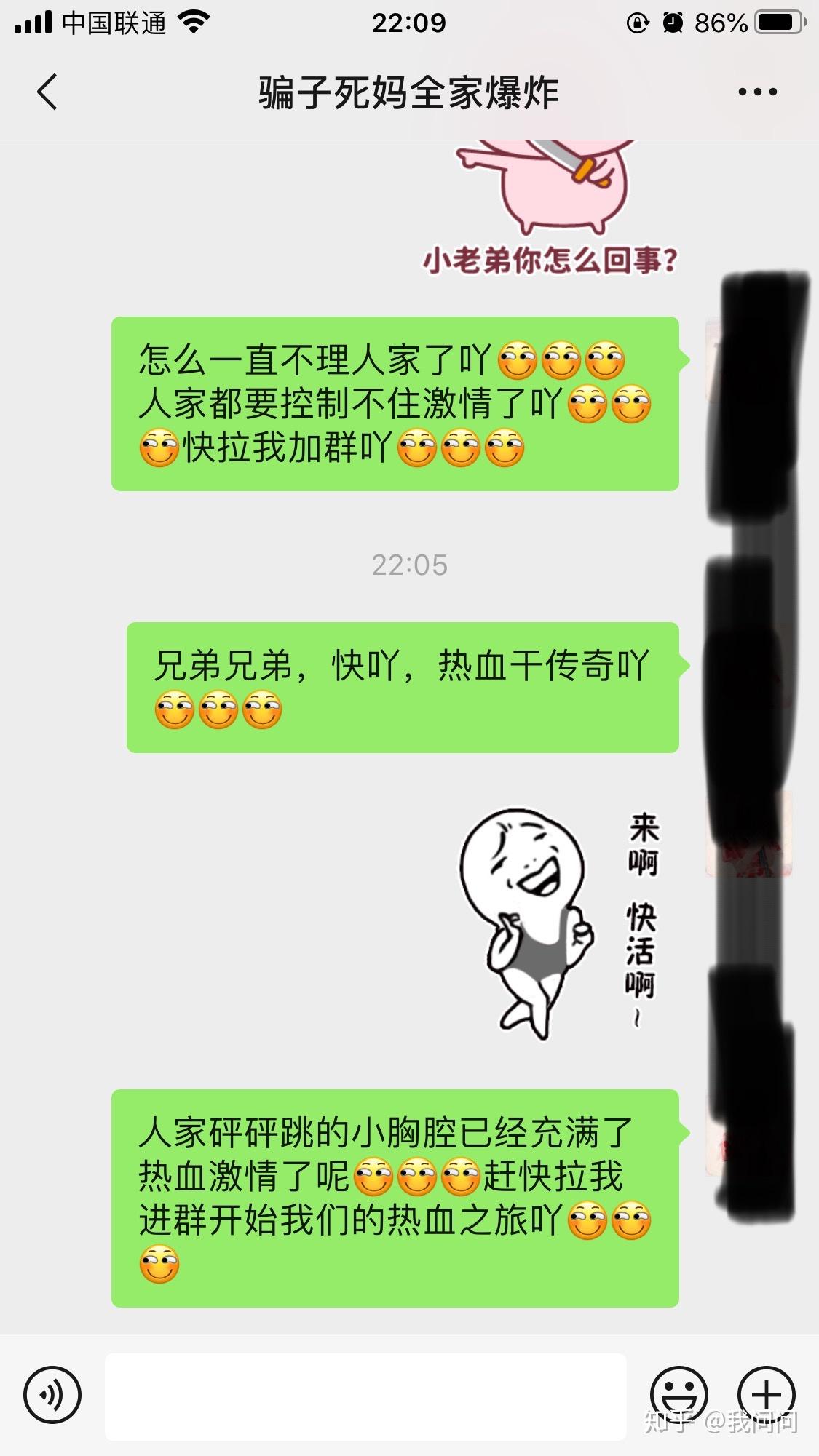The width and height of the screenshot is (819, 1456).
Task: Switch to voice message input
Action: tap(52, 1395)
